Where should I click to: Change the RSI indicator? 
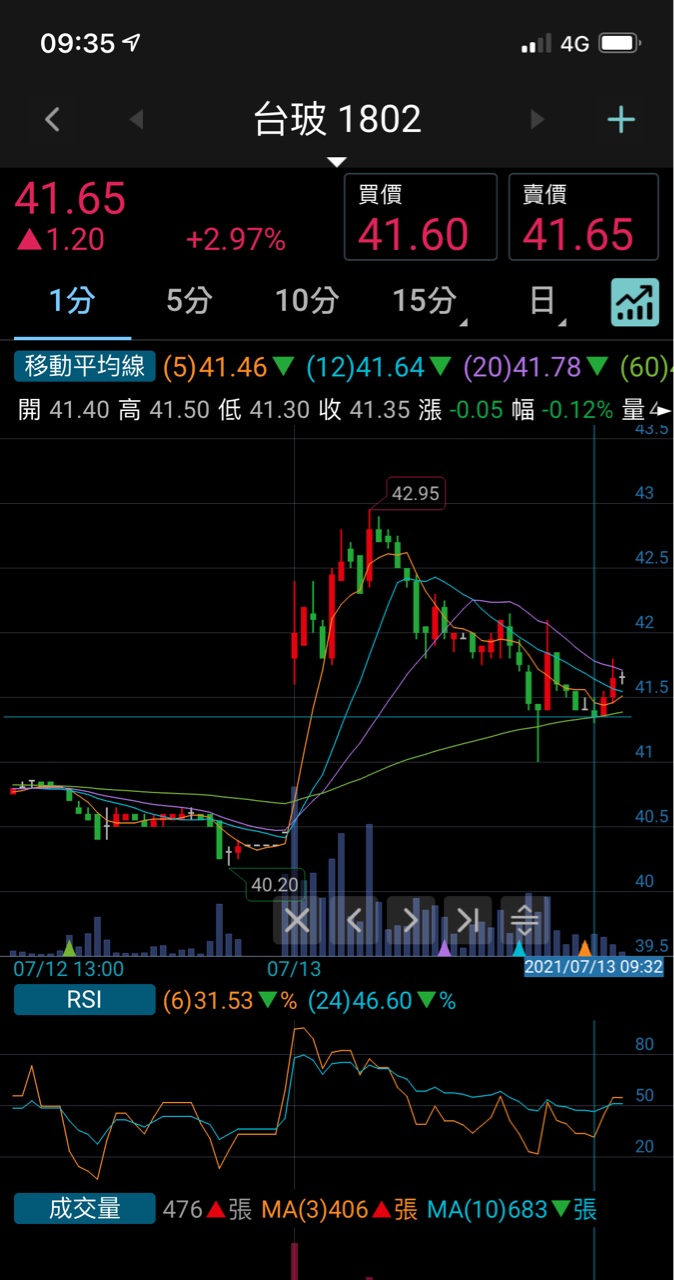coord(85,1000)
